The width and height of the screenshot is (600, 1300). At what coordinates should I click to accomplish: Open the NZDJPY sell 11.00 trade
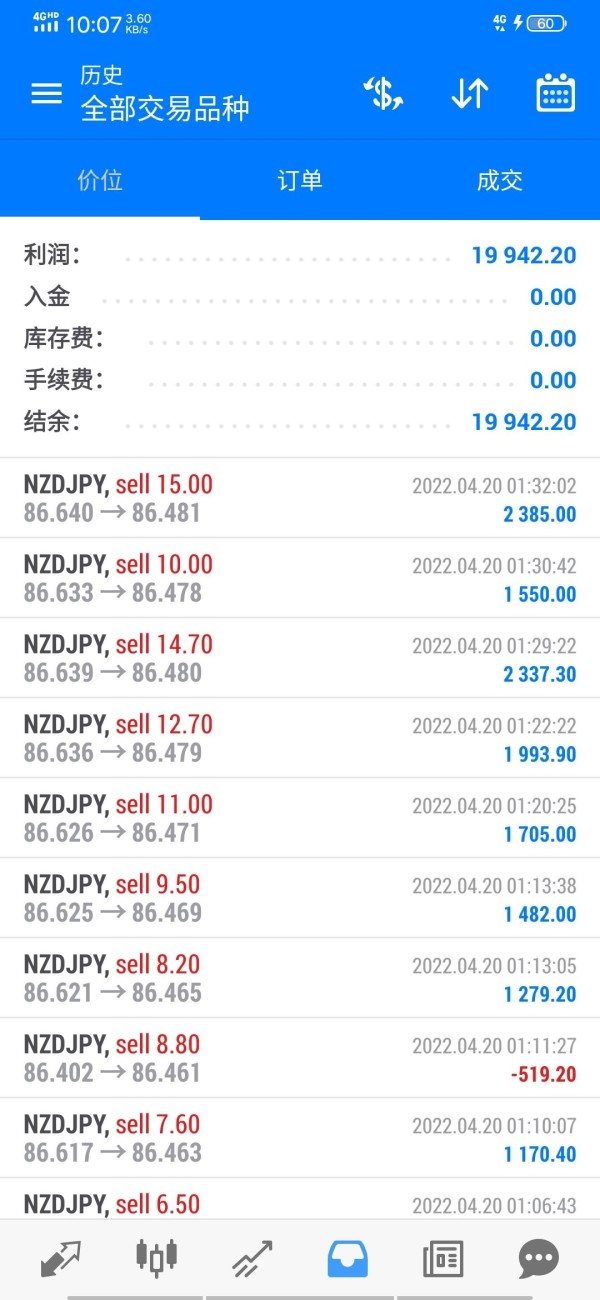[300, 818]
